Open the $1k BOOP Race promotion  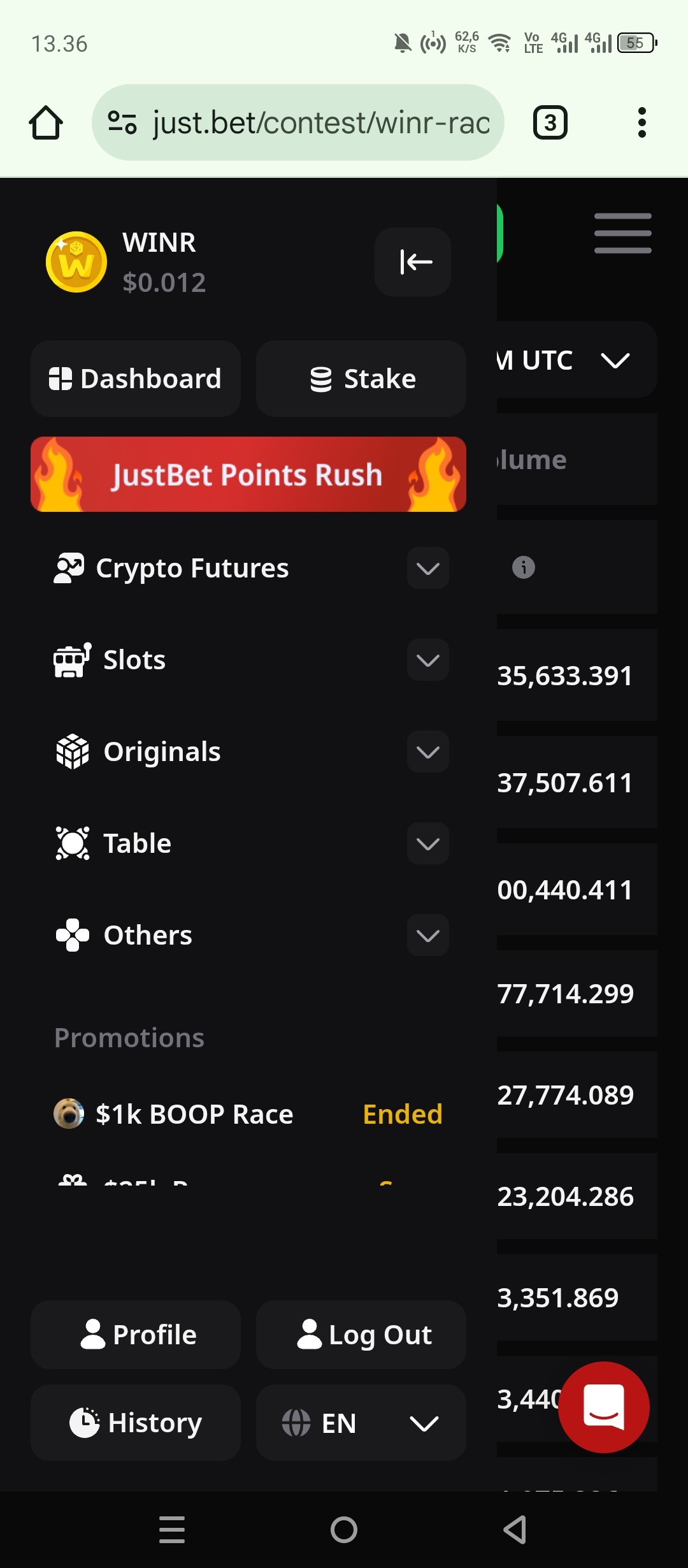pos(248,1114)
